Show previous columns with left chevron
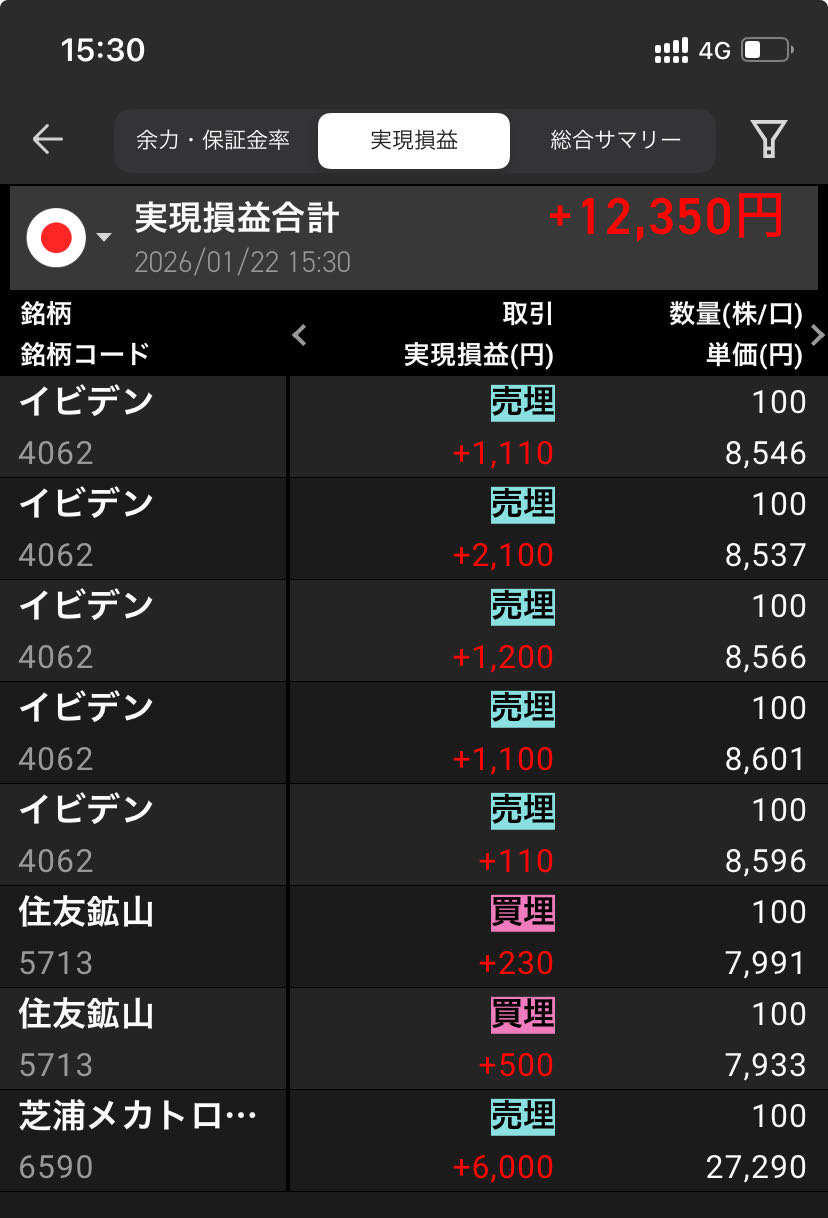828x1218 pixels. pos(299,335)
